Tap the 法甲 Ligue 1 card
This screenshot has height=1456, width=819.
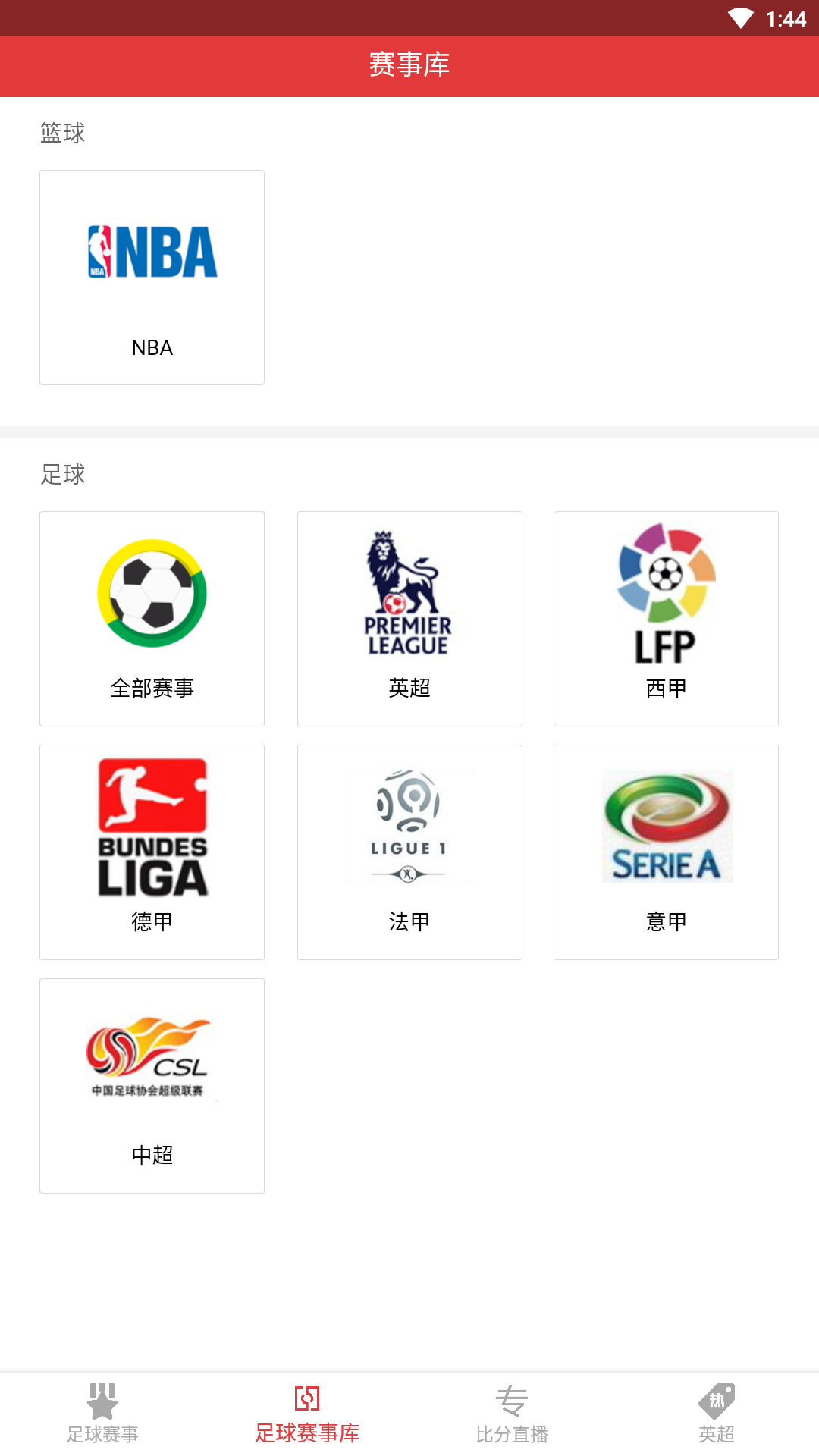(409, 852)
